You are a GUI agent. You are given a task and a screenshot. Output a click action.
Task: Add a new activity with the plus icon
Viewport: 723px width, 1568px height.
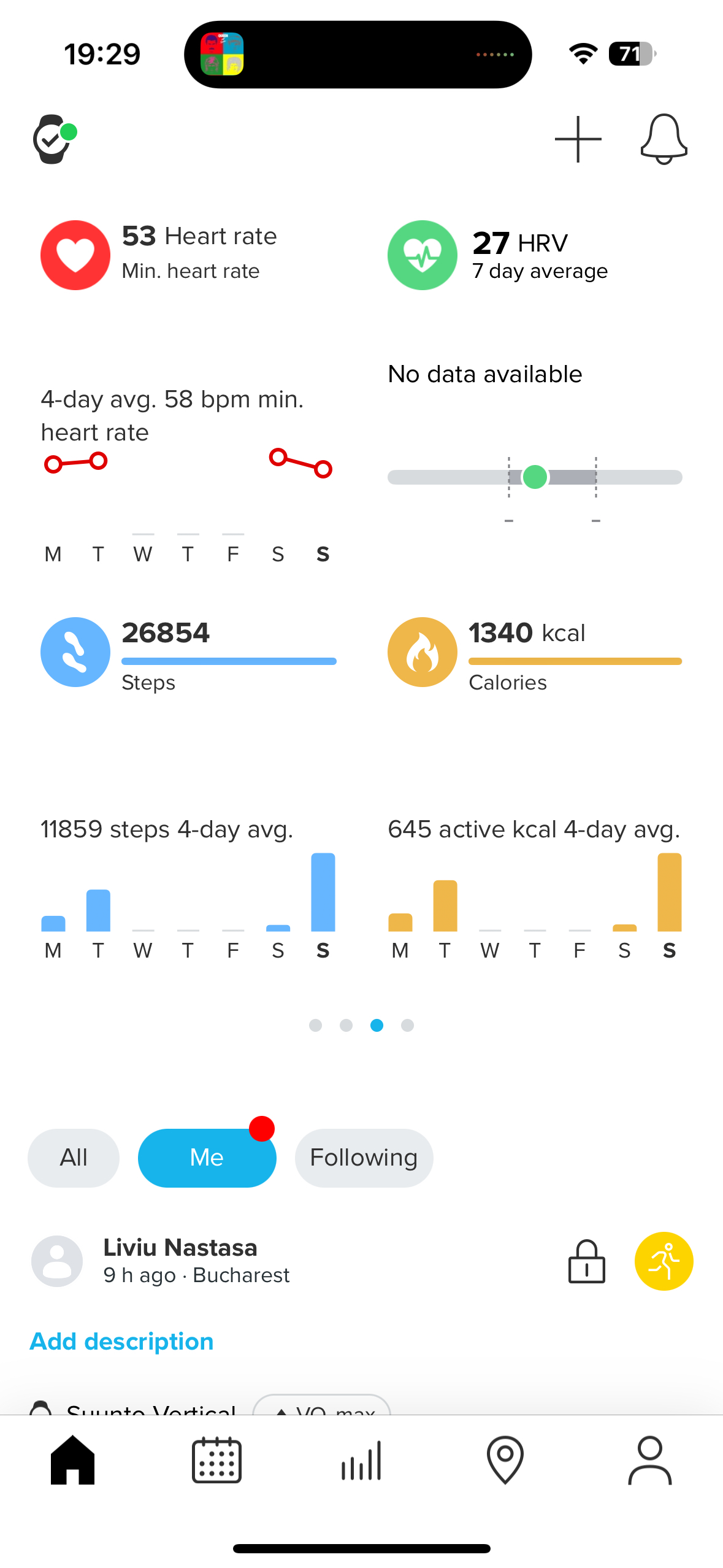[578, 139]
